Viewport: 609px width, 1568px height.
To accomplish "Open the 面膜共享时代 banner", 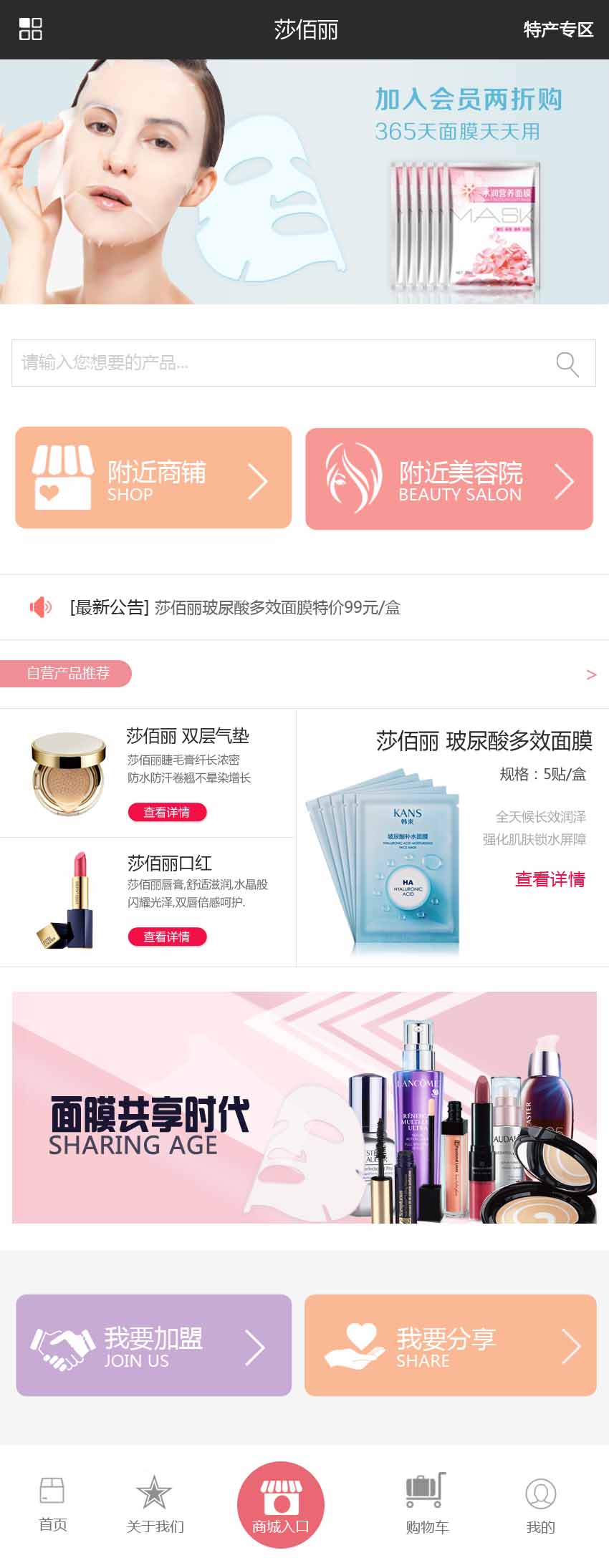I will point(304,1107).
